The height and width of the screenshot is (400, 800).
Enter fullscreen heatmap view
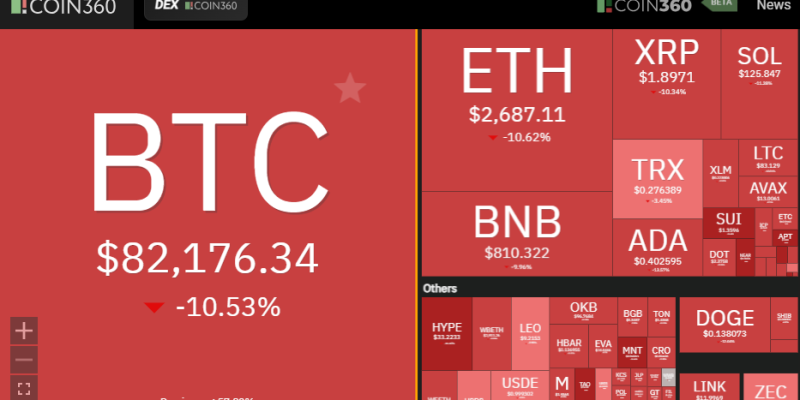[x=25, y=388]
